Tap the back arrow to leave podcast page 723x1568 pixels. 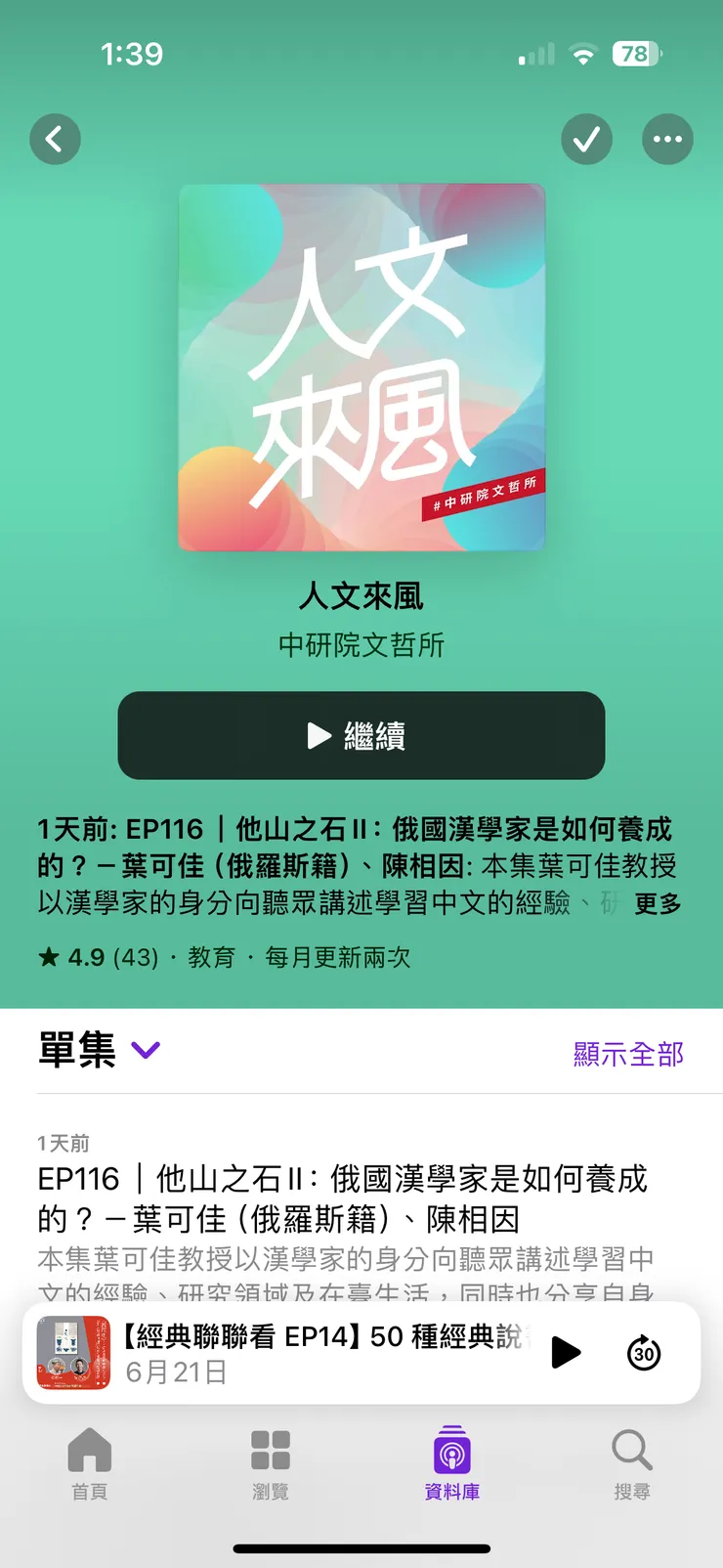[56, 139]
